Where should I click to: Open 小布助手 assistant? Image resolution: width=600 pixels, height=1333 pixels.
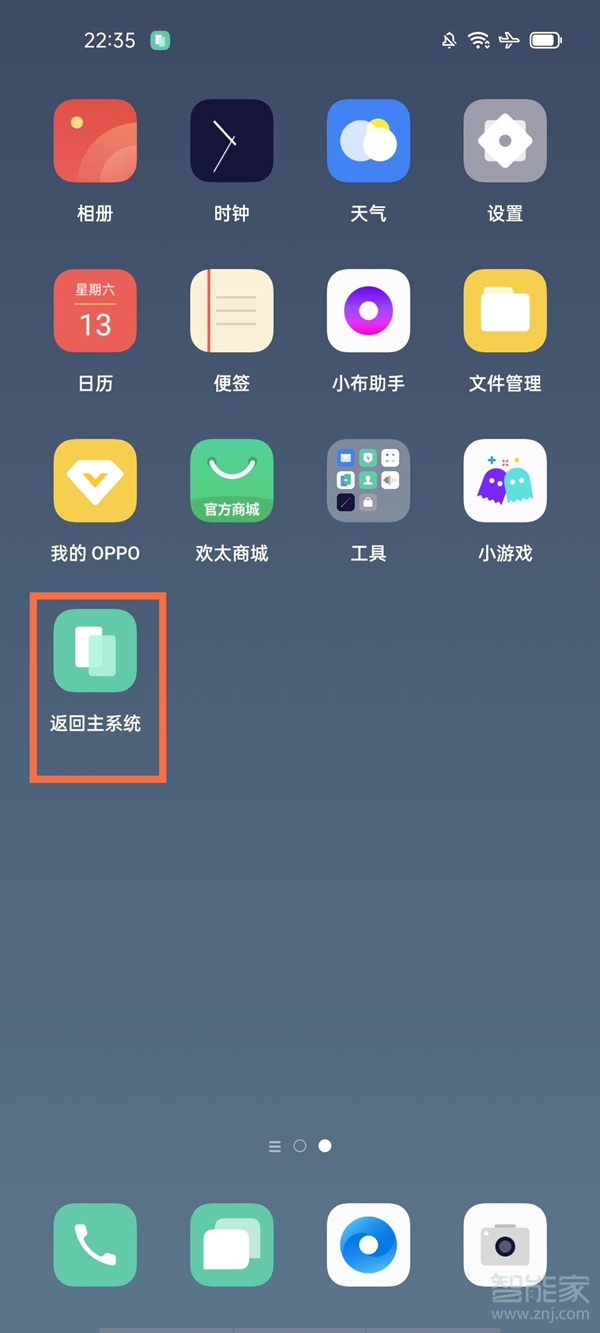click(x=368, y=310)
